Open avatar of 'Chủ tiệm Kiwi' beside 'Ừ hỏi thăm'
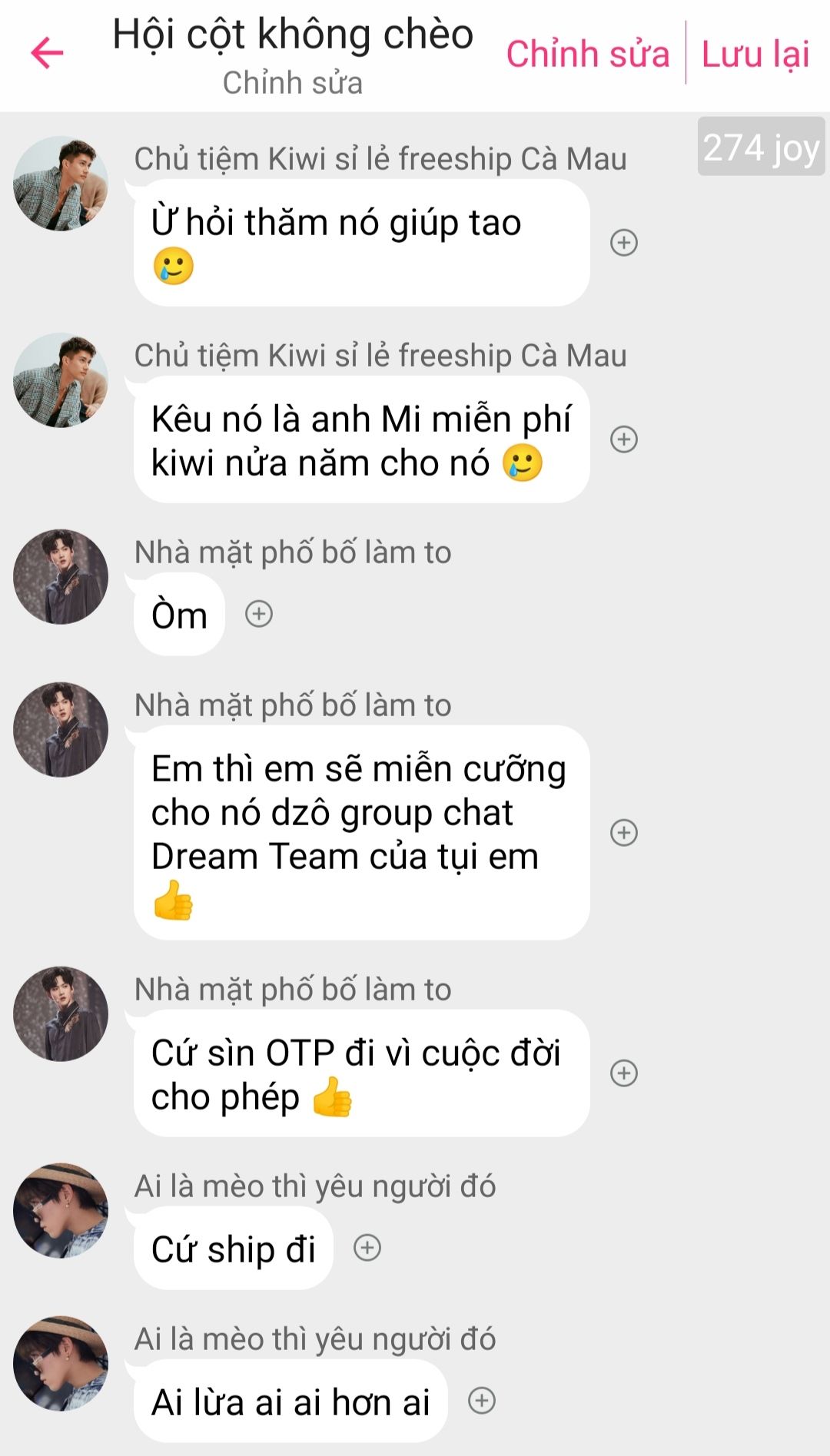 point(61,184)
